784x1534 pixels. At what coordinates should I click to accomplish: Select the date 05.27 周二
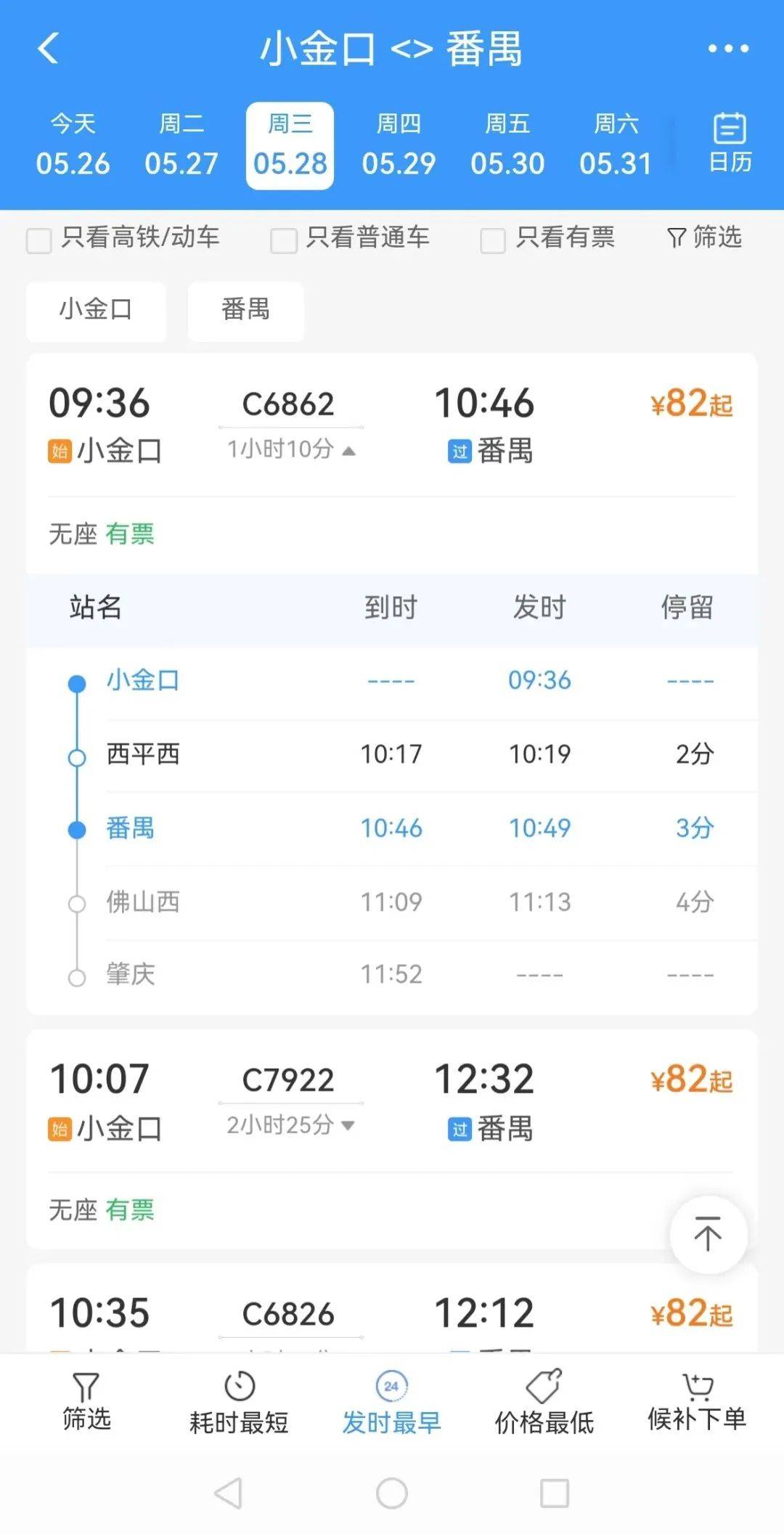181,146
